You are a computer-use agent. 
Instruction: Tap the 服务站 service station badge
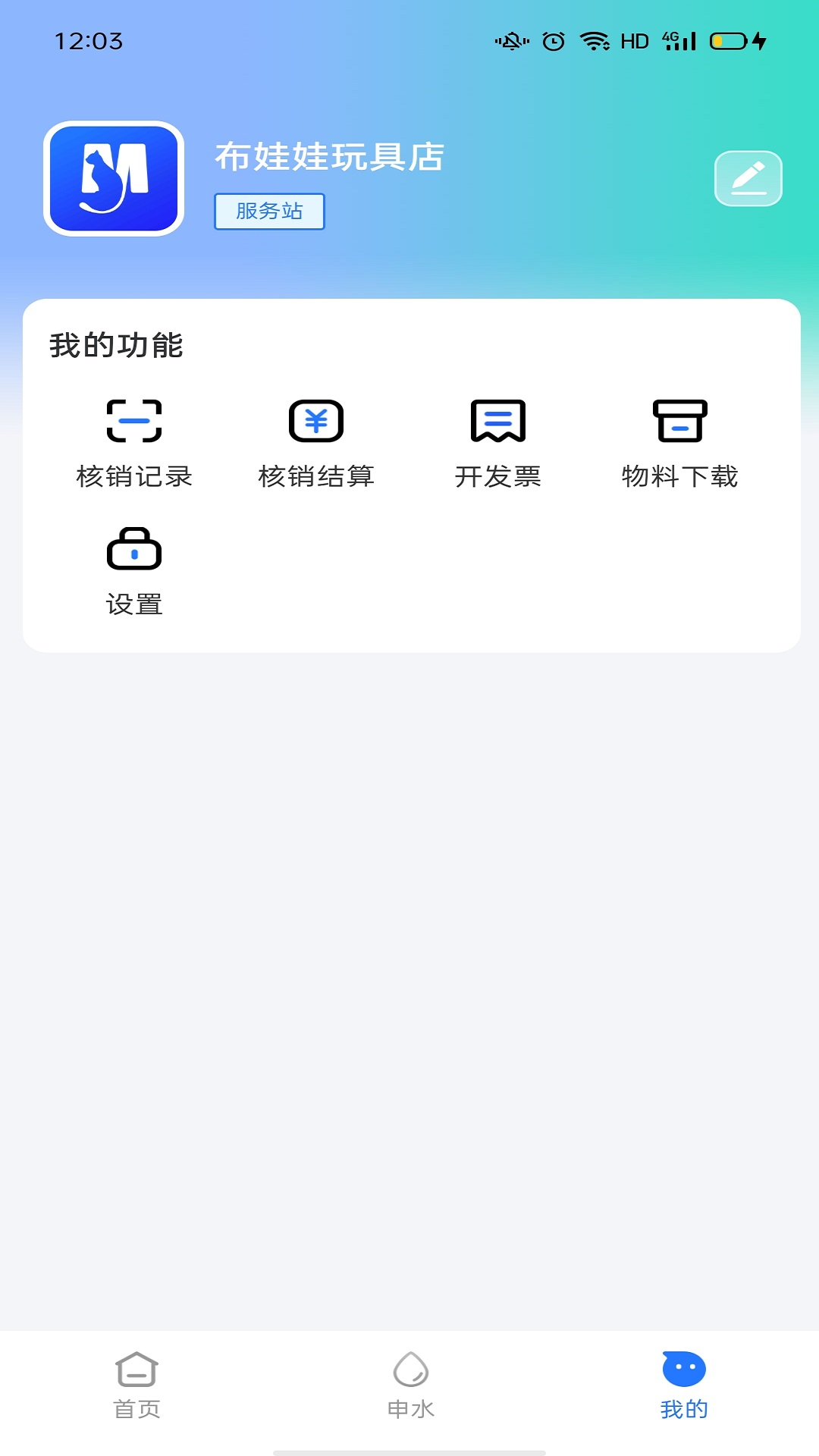(269, 212)
